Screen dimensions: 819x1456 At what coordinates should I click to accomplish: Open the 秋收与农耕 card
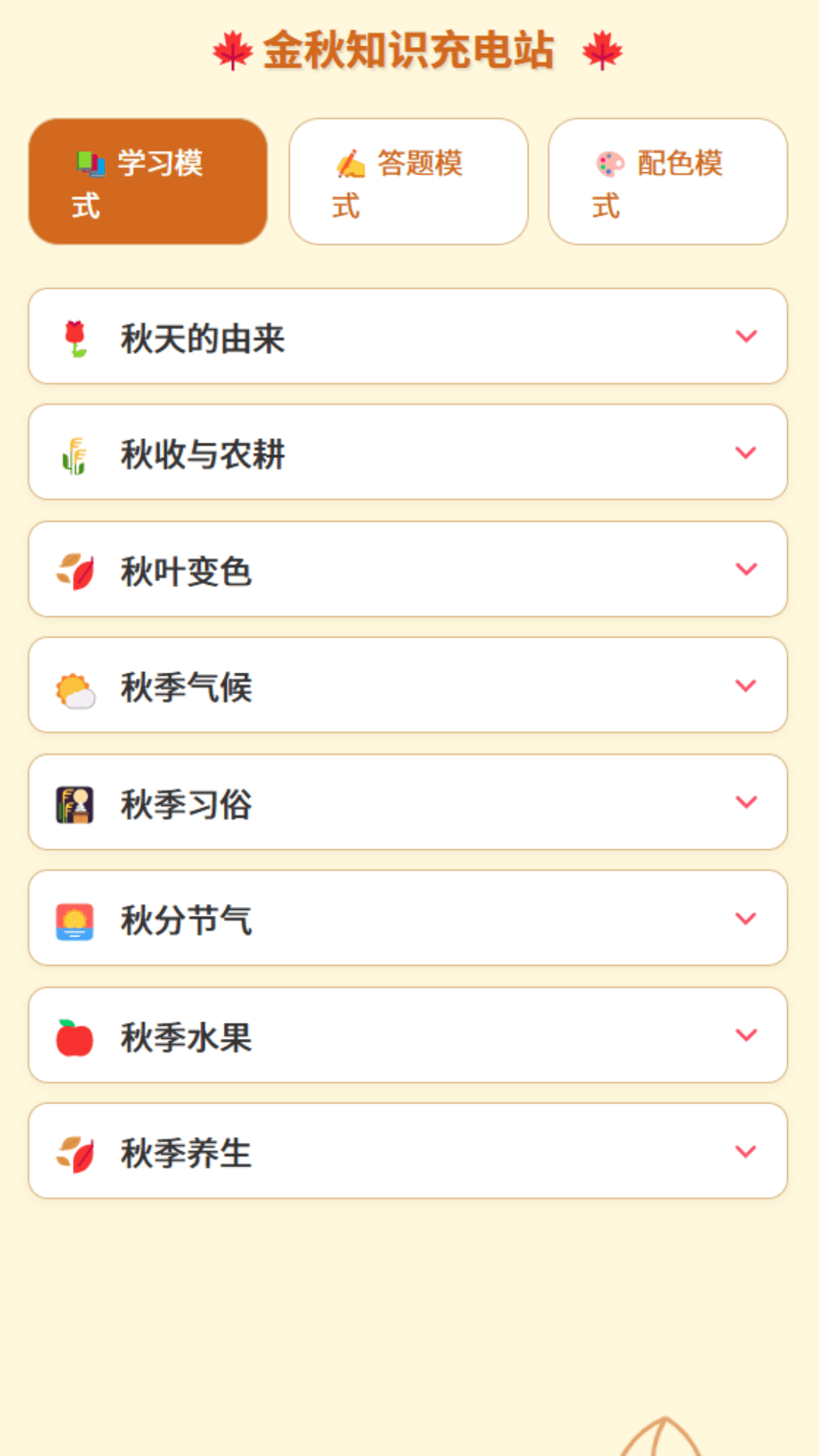[409, 452]
